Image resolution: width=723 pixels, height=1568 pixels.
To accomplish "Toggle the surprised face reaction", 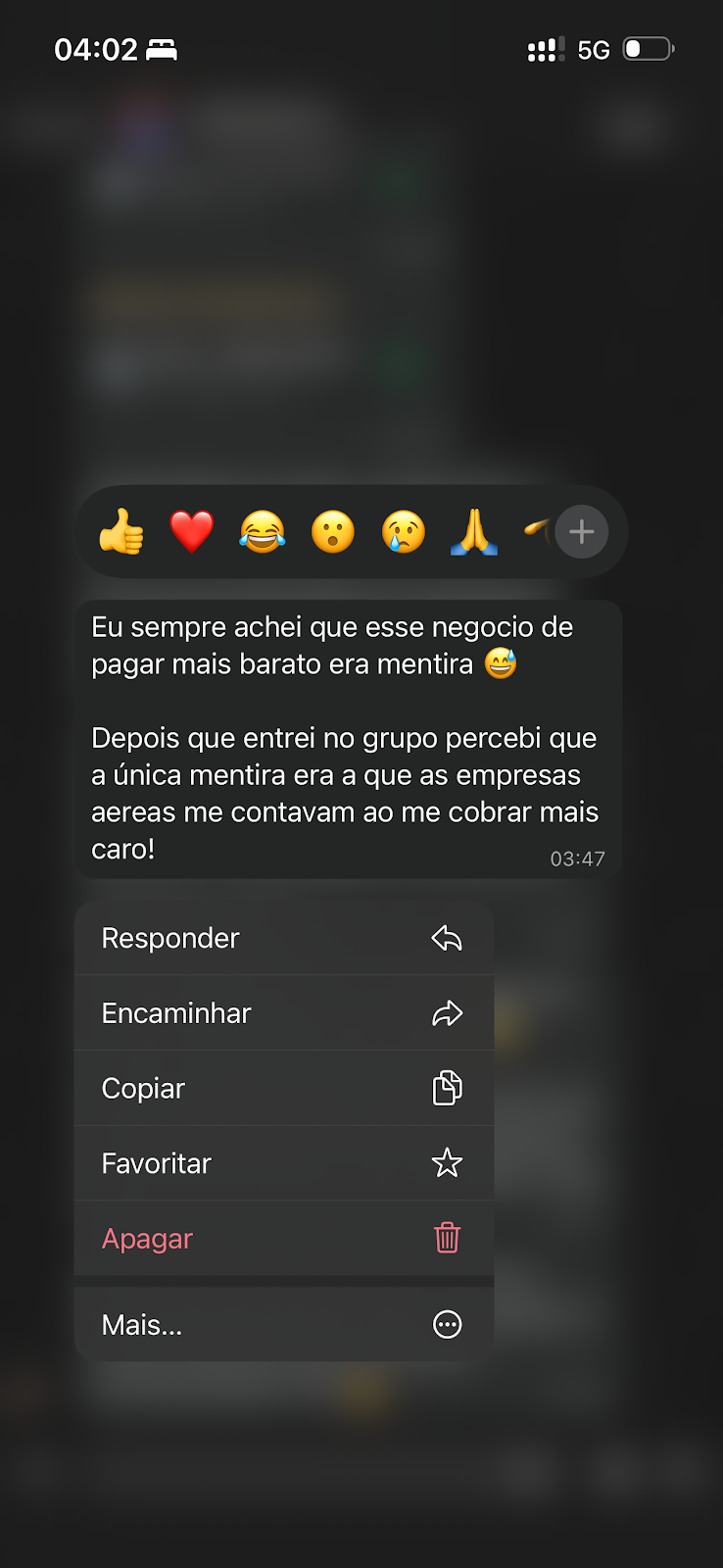I will click(332, 531).
